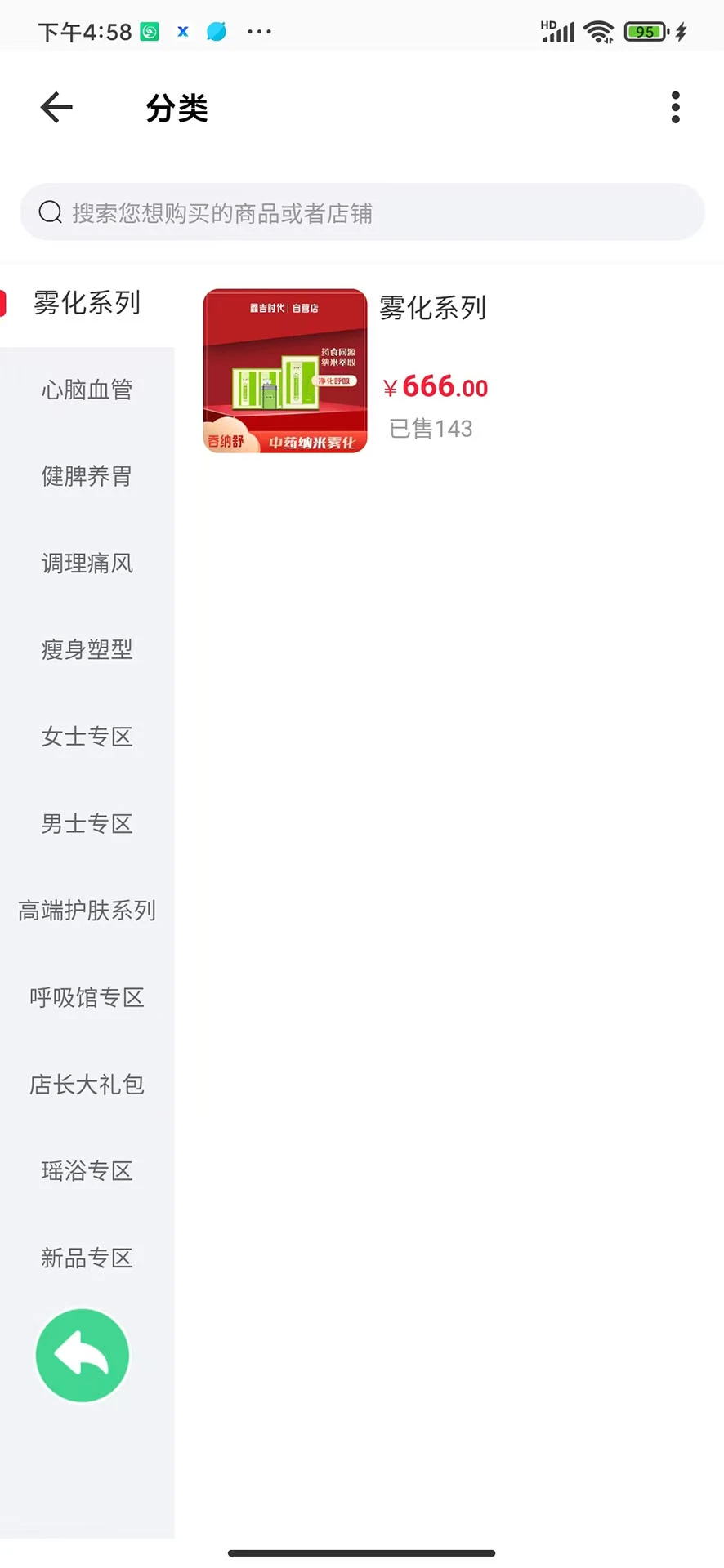724x1568 pixels.
Task: Open the 调理痛风 category
Action: (x=87, y=563)
